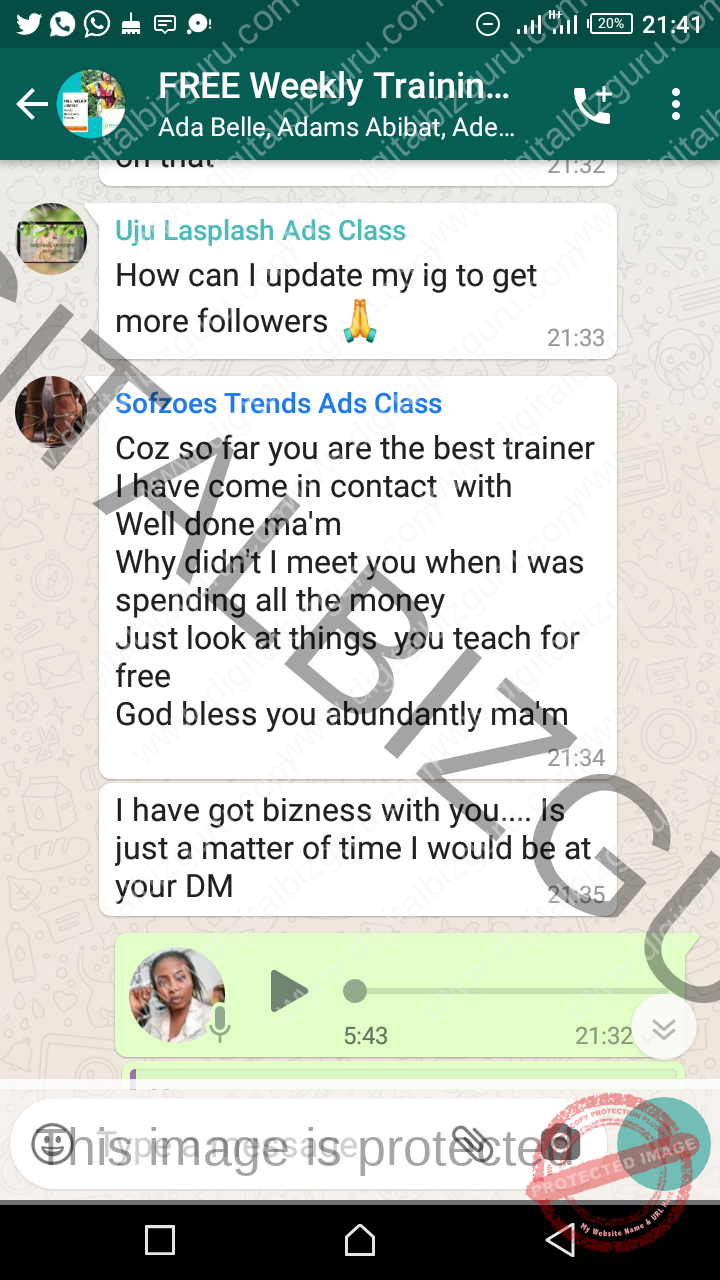This screenshot has width=720, height=1280.
Task: Tap the system home button
Action: (x=360, y=1241)
